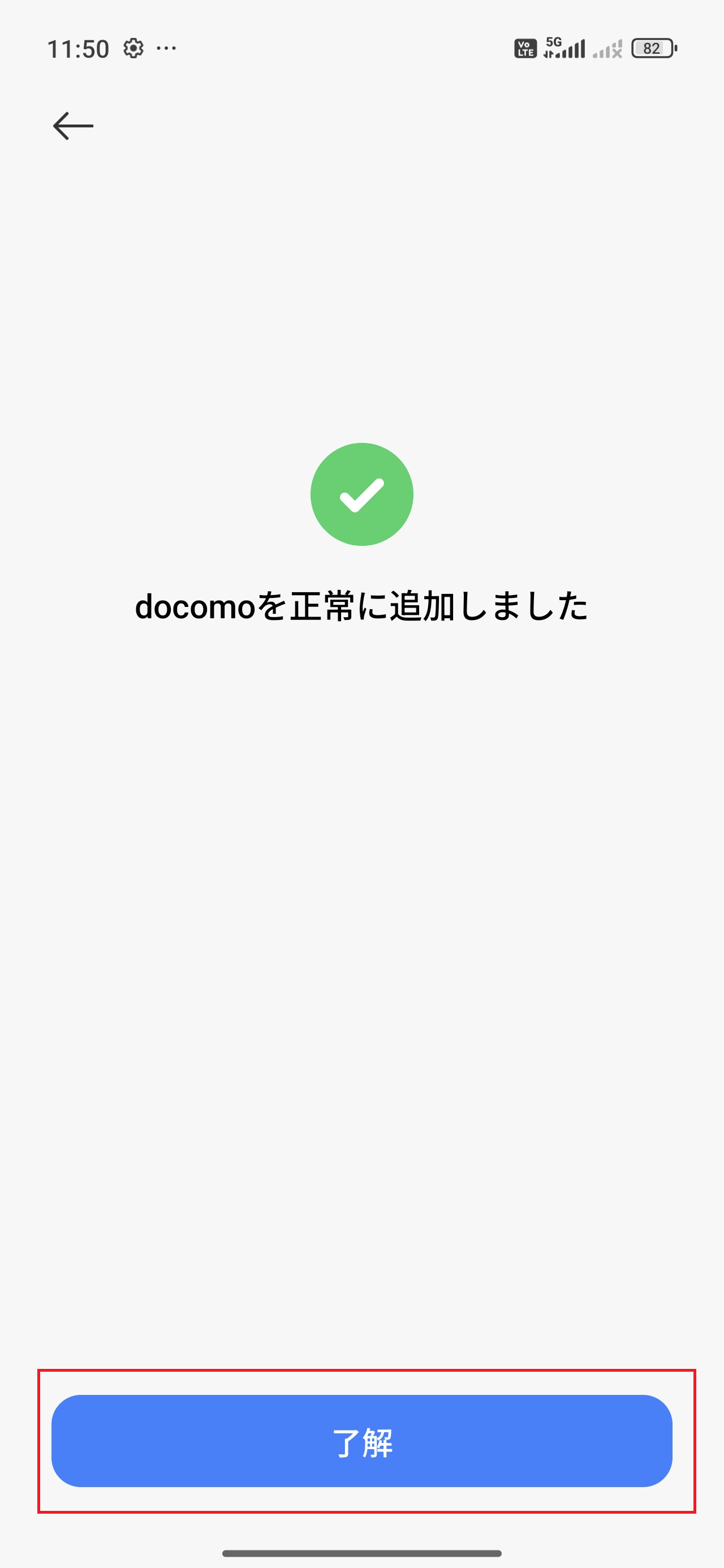
Task: Tap the three-dots overflow icon near the clock
Action: (x=166, y=49)
